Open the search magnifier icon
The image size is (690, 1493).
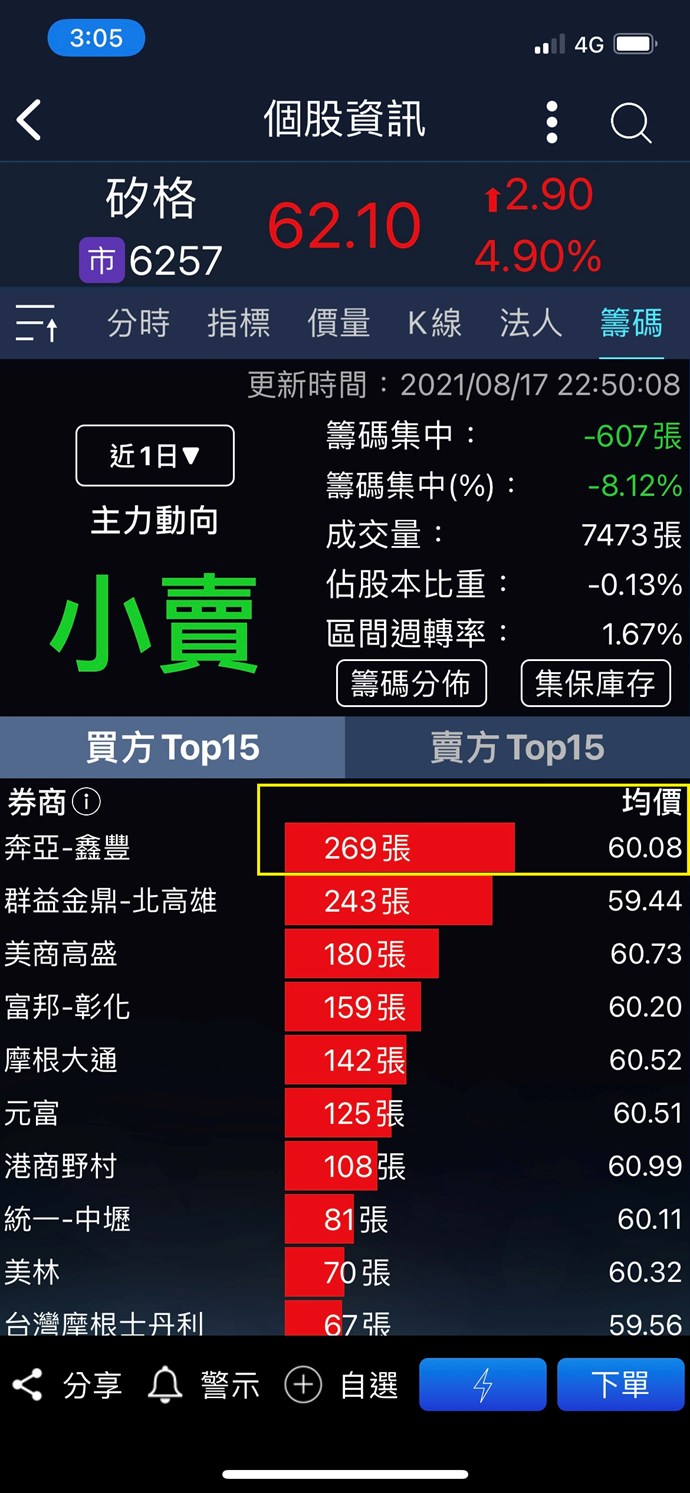(x=631, y=123)
